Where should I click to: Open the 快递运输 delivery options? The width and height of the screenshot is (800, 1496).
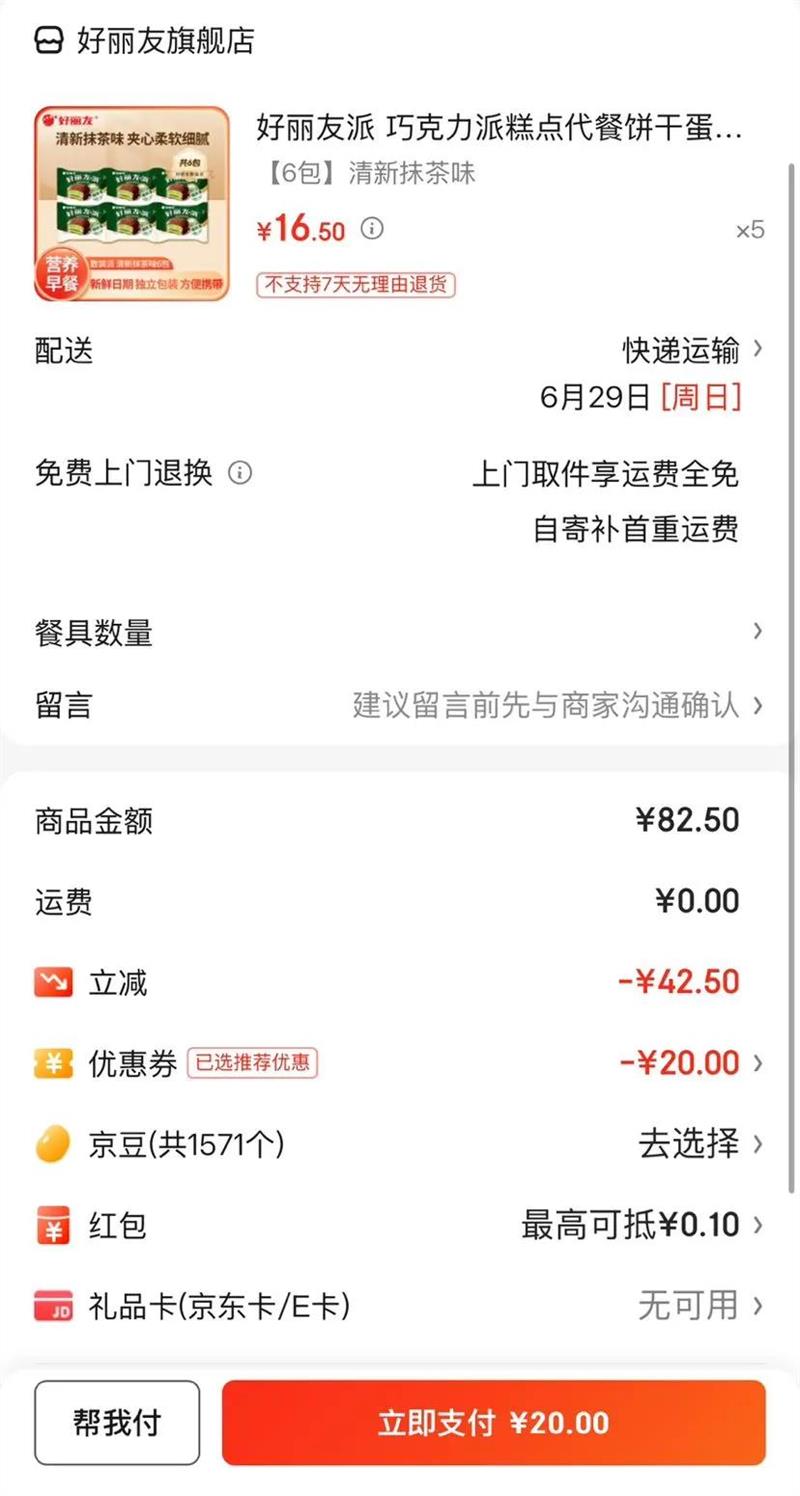pos(692,350)
